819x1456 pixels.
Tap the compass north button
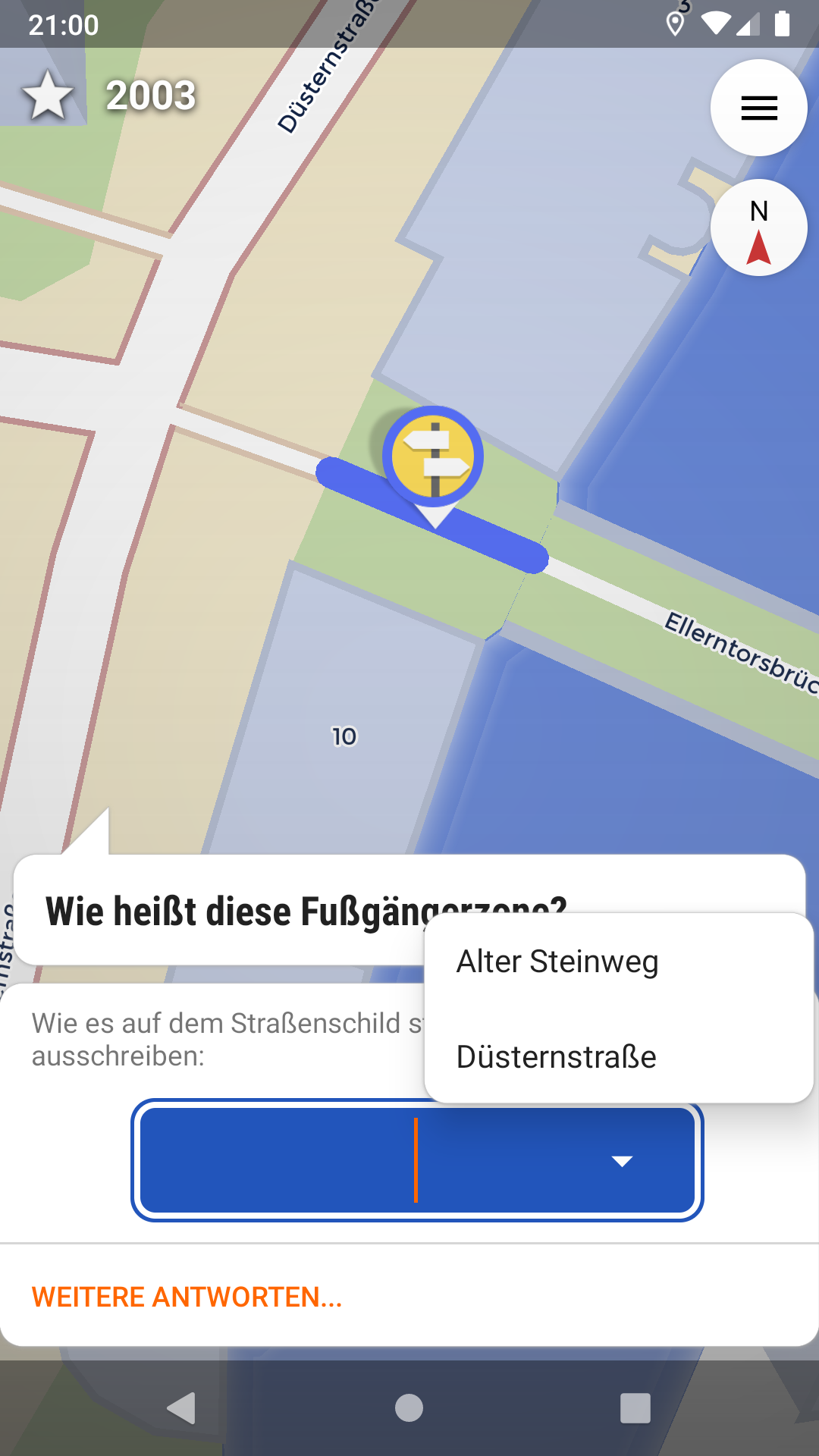point(758,227)
